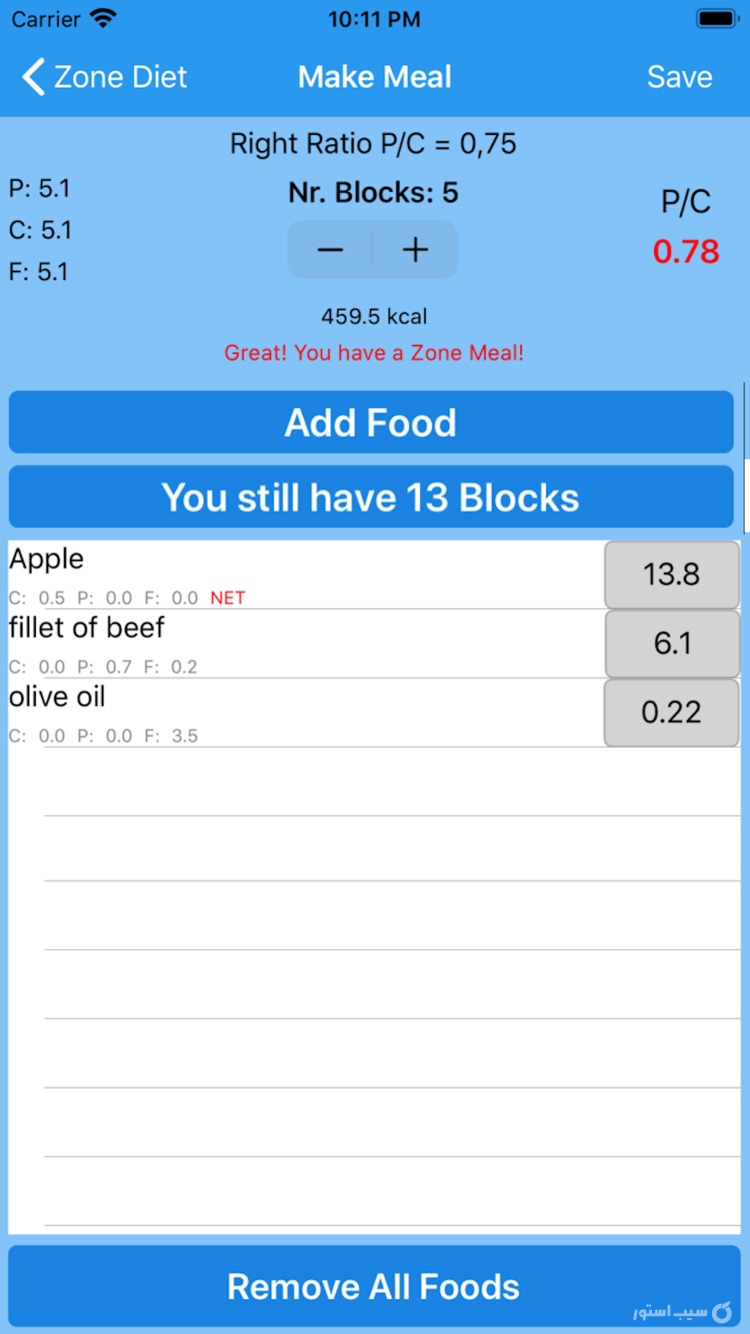Tap the Nr. Blocks: 5 label
750x1334 pixels.
pos(373,192)
